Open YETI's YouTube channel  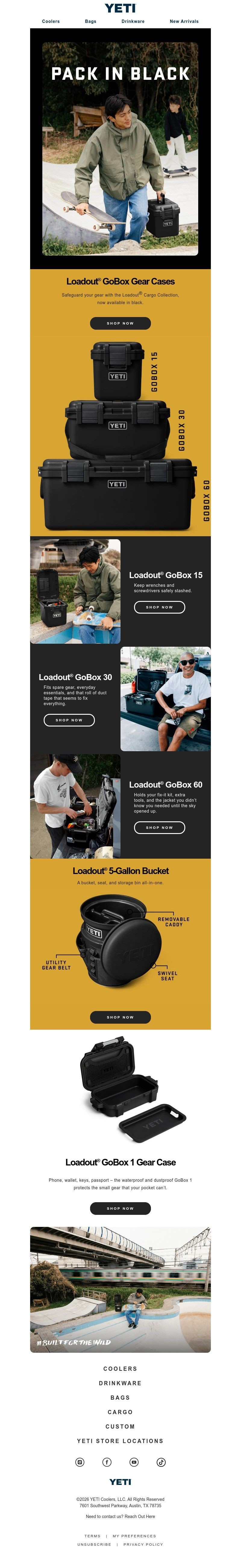click(134, 1462)
